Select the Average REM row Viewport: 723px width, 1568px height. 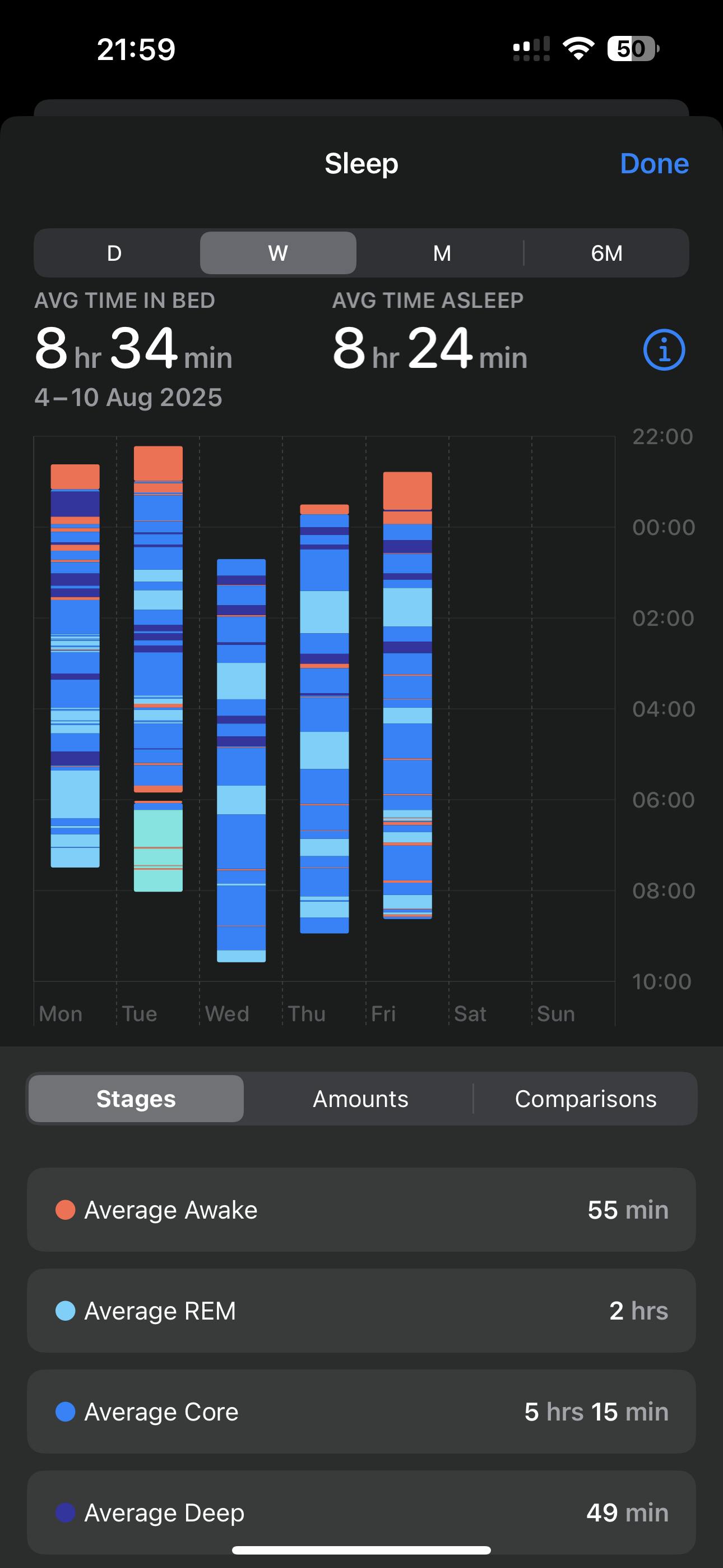(361, 1311)
